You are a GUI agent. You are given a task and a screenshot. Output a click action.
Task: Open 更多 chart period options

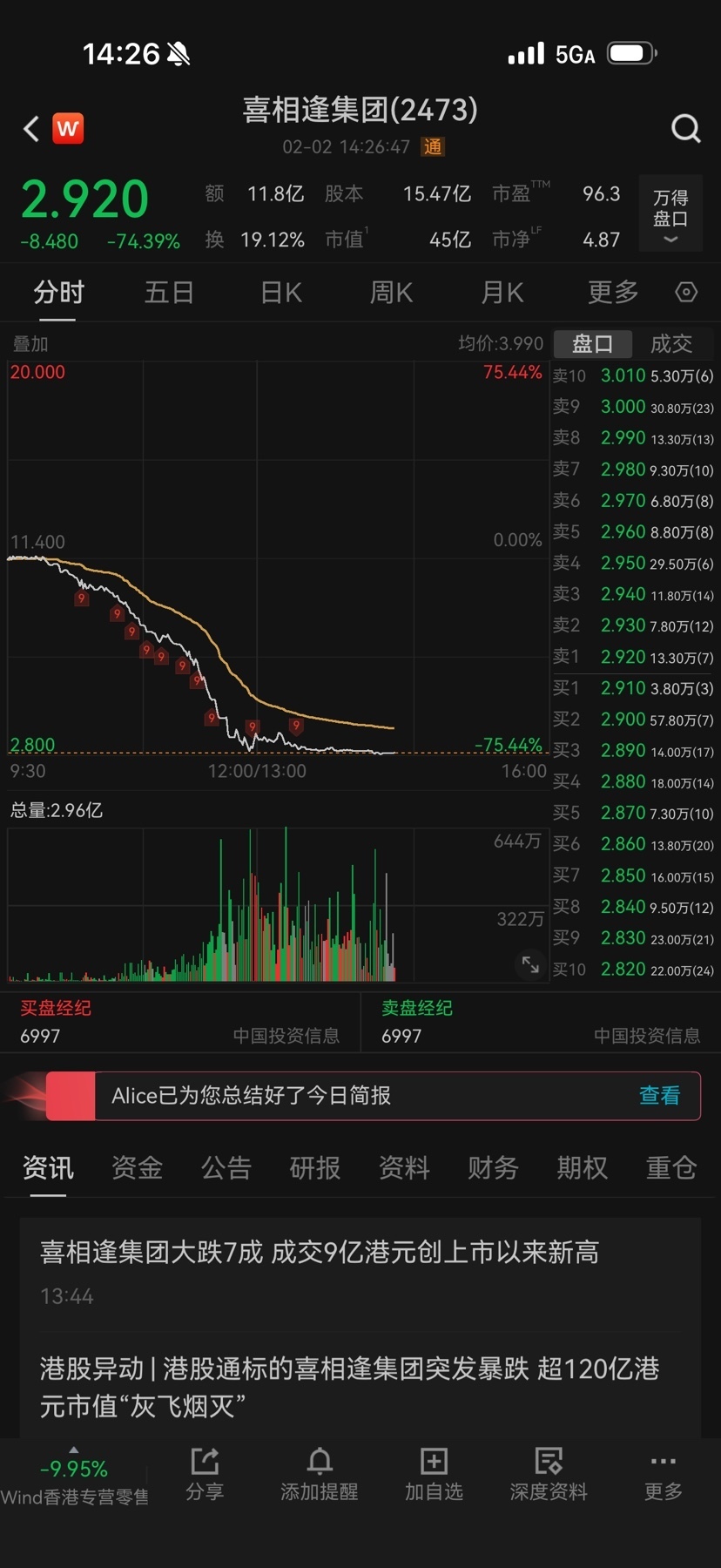613,293
